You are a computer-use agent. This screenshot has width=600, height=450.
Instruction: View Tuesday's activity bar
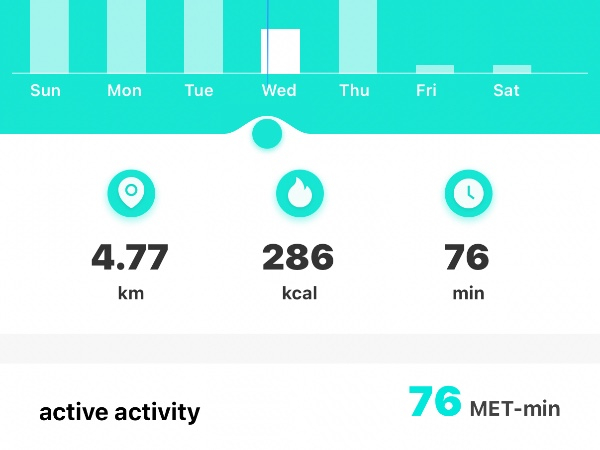[203, 36]
